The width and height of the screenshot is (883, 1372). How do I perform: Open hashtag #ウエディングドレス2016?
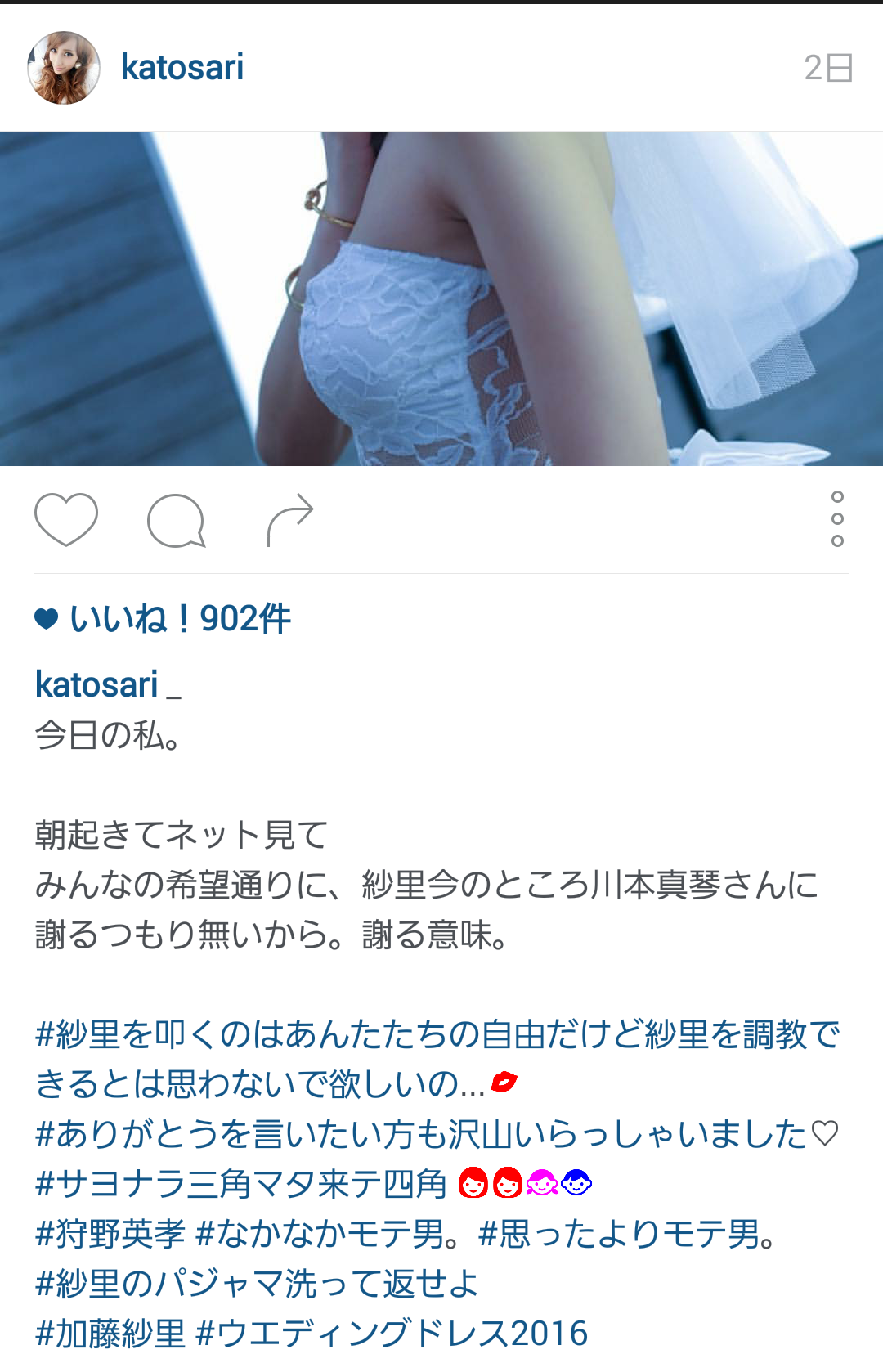tap(392, 1334)
